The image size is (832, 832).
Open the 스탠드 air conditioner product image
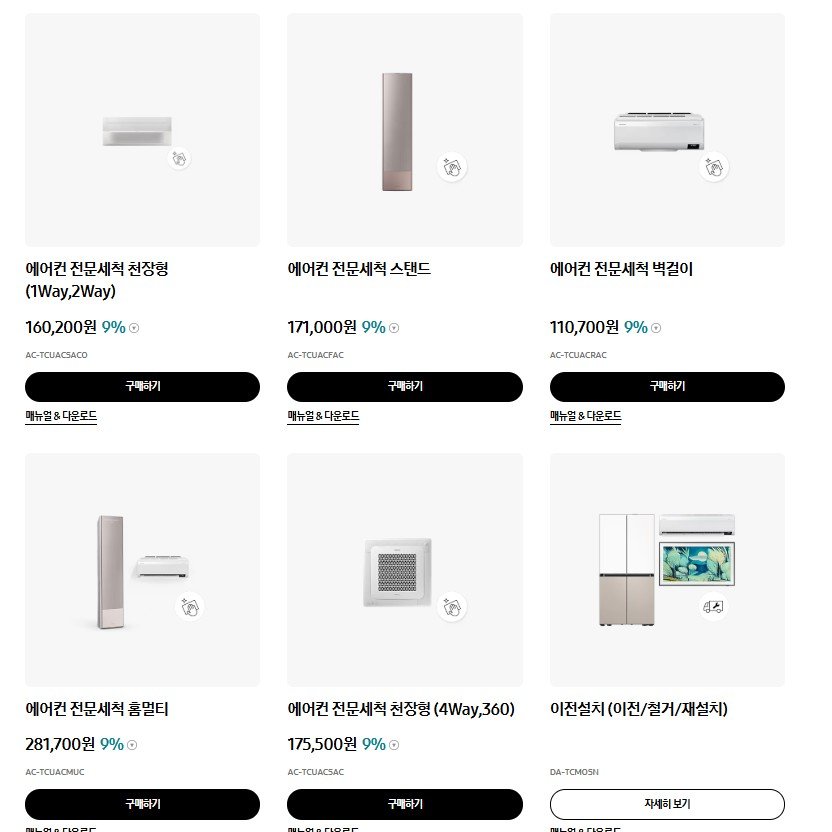click(404, 130)
